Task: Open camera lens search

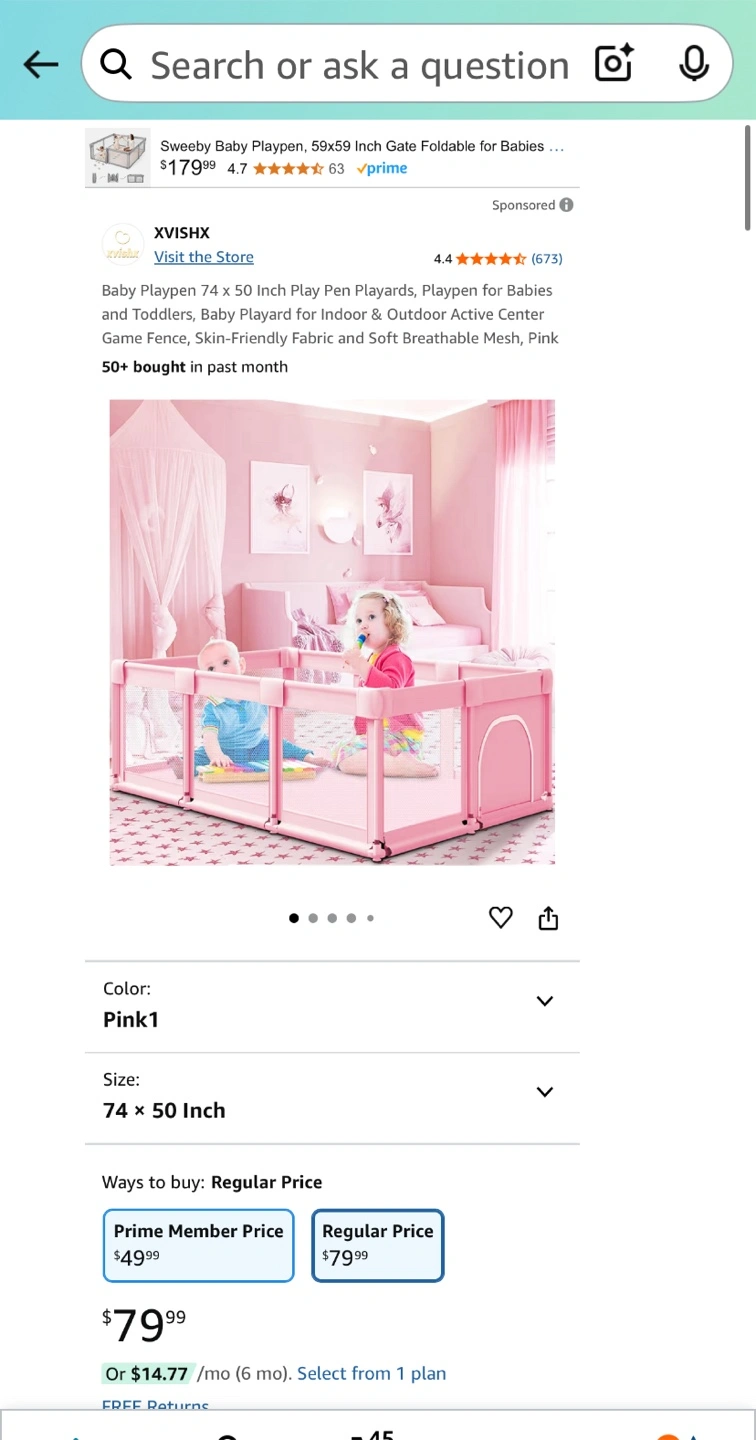Action: tap(614, 64)
